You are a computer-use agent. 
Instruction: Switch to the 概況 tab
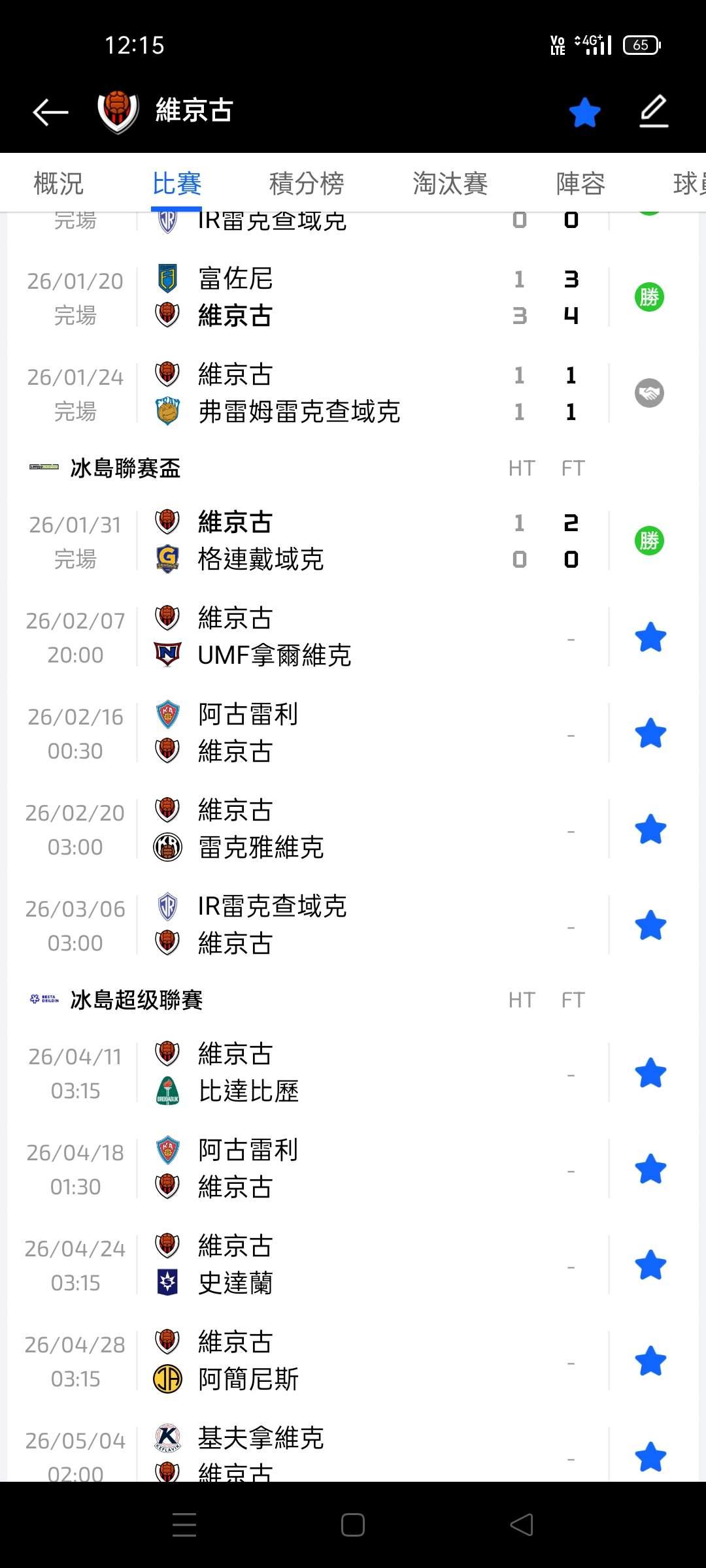pyautogui.click(x=58, y=184)
